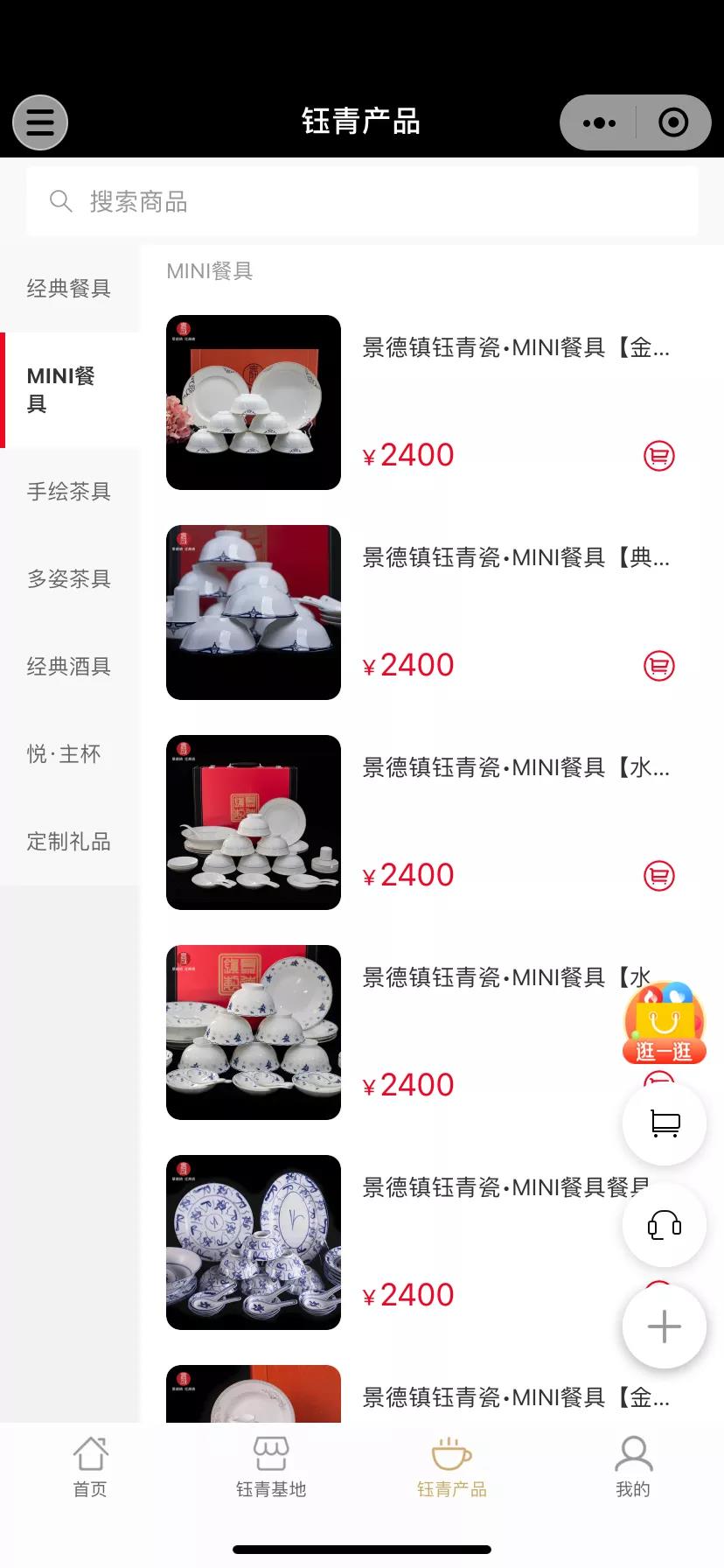This screenshot has height=1568, width=724.
Task: Select the 经典餐具 category
Action: 69,289
